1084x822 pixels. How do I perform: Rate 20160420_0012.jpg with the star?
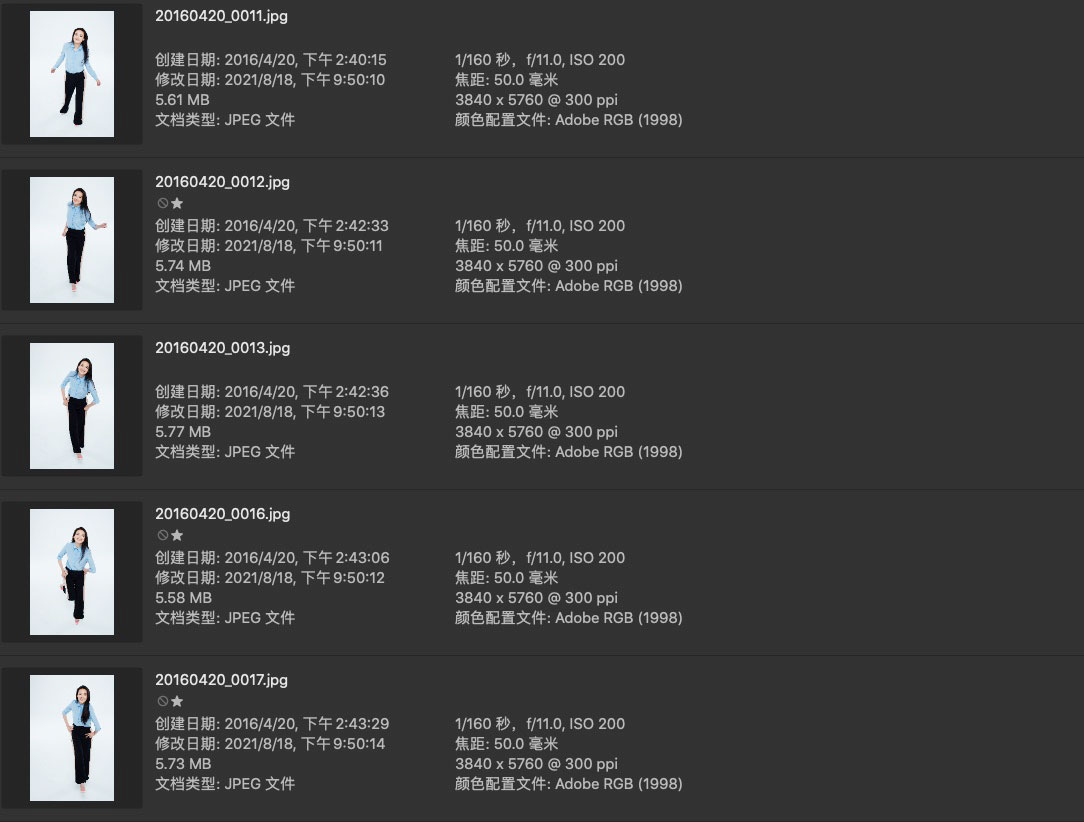coord(177,203)
